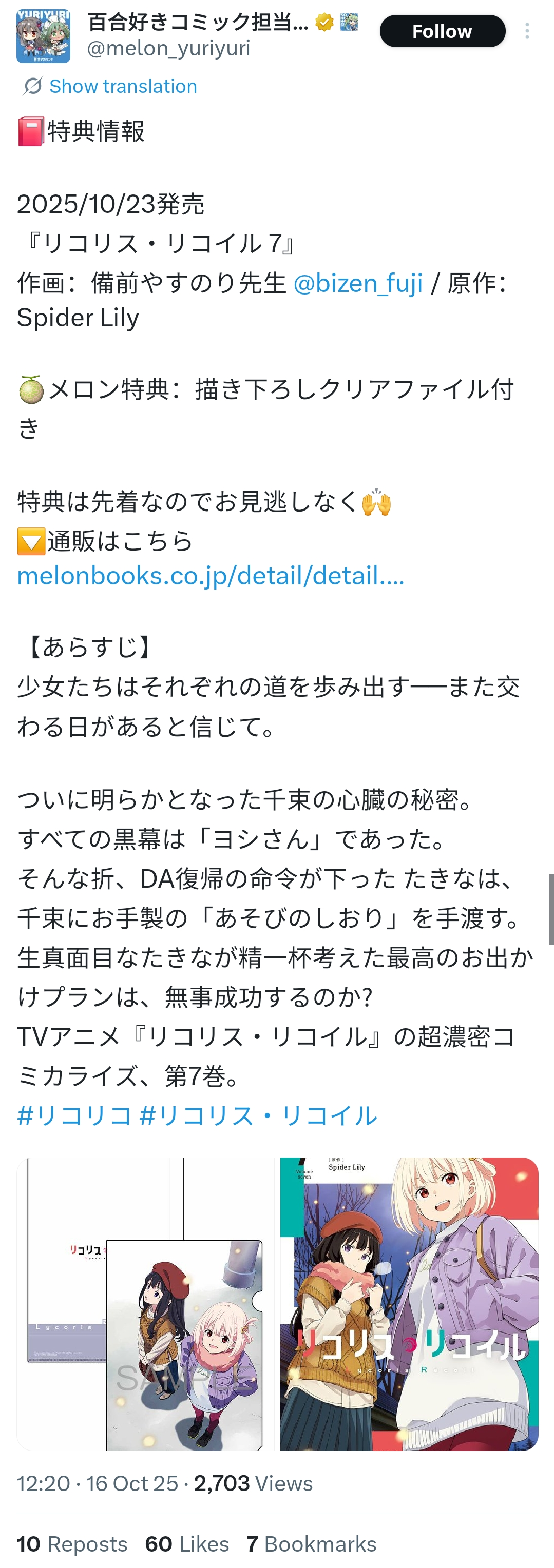This screenshot has width=554, height=1568.
Task: View the clear file sample image
Action: (145, 1303)
